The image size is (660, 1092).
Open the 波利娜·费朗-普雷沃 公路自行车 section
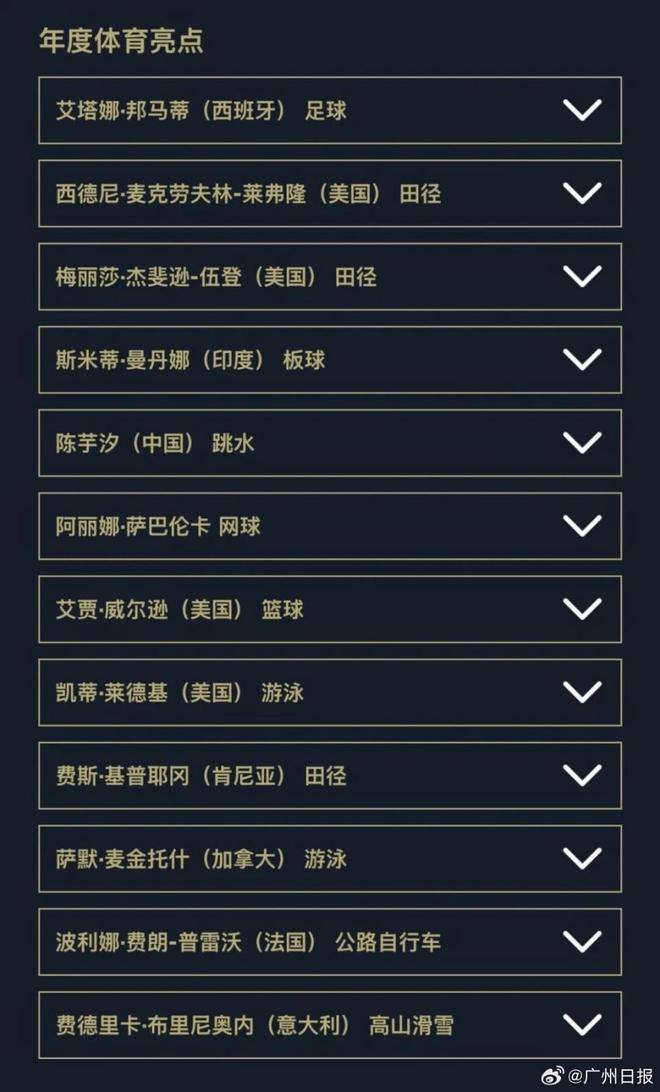pos(582,941)
